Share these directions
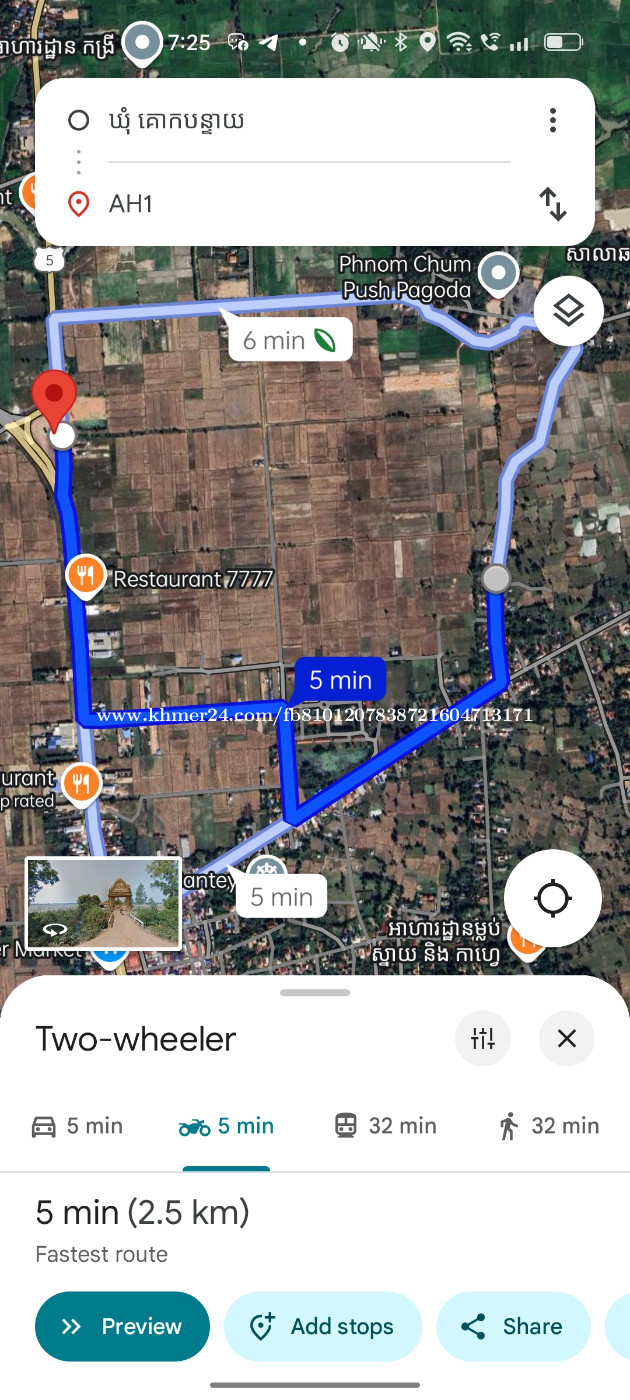This screenshot has width=630, height=1400. click(513, 1327)
